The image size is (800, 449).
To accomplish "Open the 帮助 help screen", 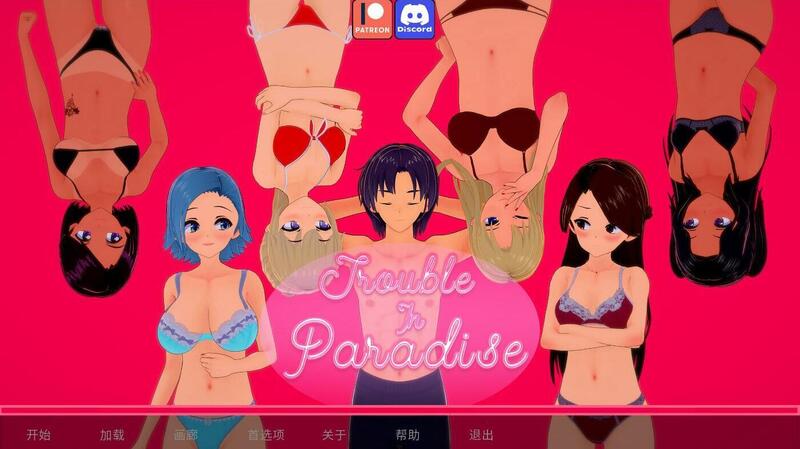I will coord(407,435).
